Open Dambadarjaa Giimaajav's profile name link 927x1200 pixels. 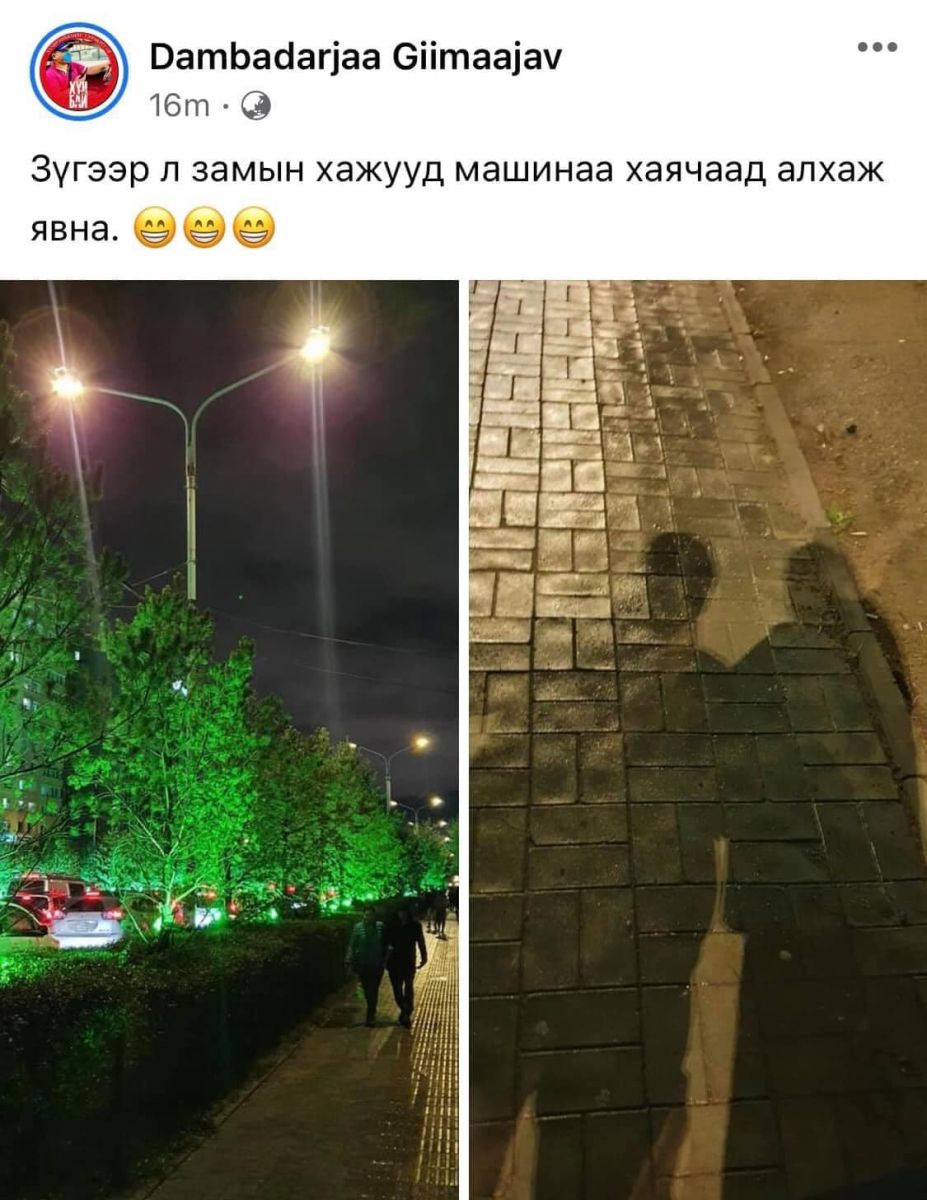coord(355,58)
